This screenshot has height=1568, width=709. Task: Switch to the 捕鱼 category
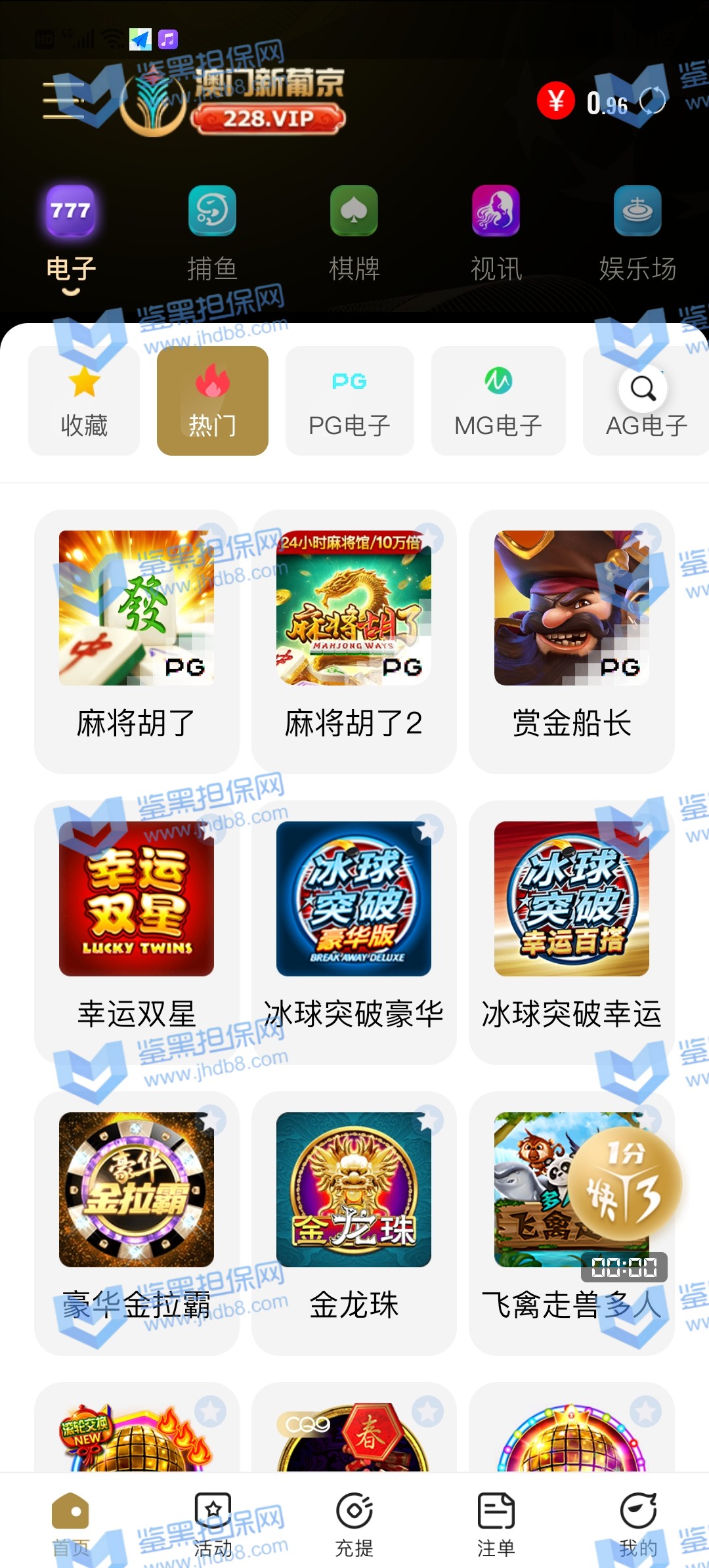(212, 233)
